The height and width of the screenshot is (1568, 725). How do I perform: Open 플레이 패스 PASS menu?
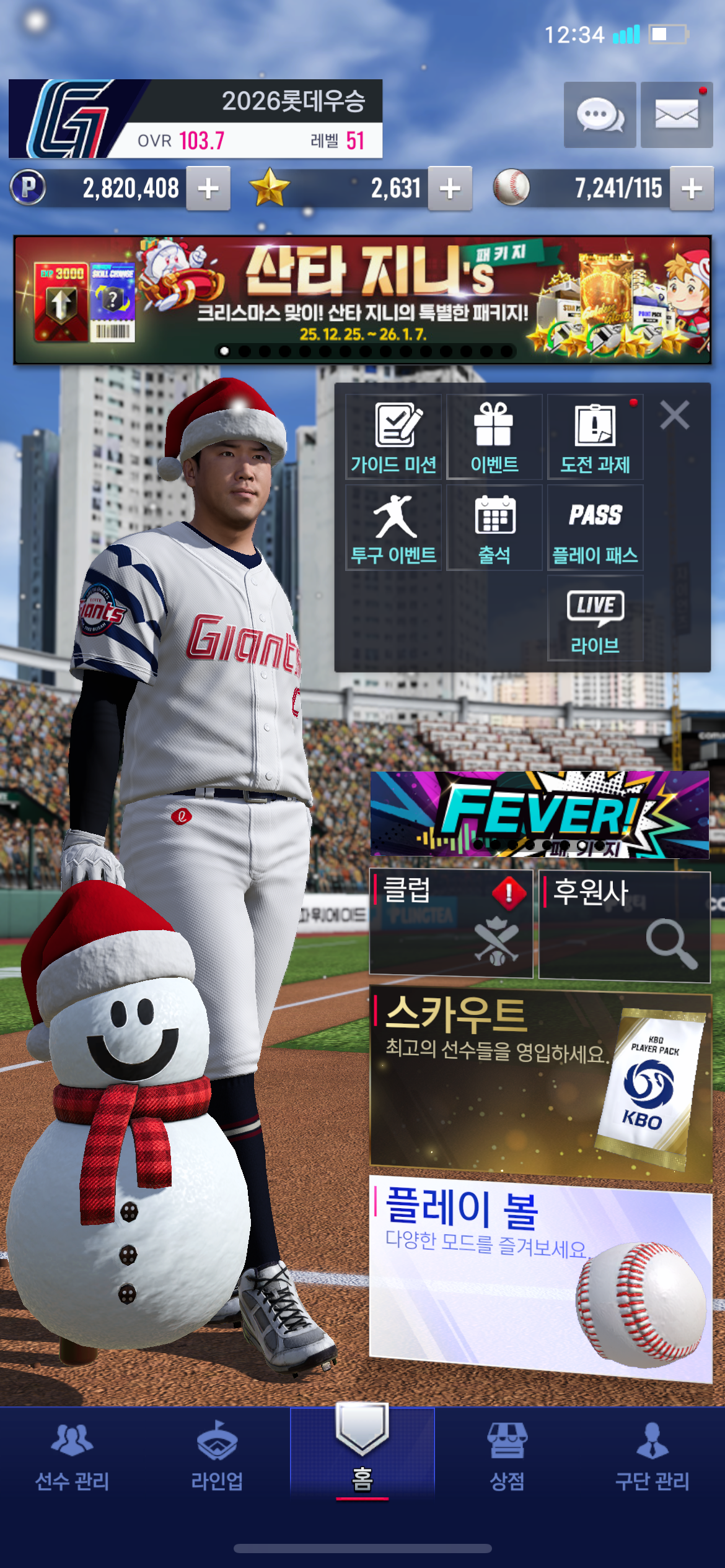pos(595,528)
